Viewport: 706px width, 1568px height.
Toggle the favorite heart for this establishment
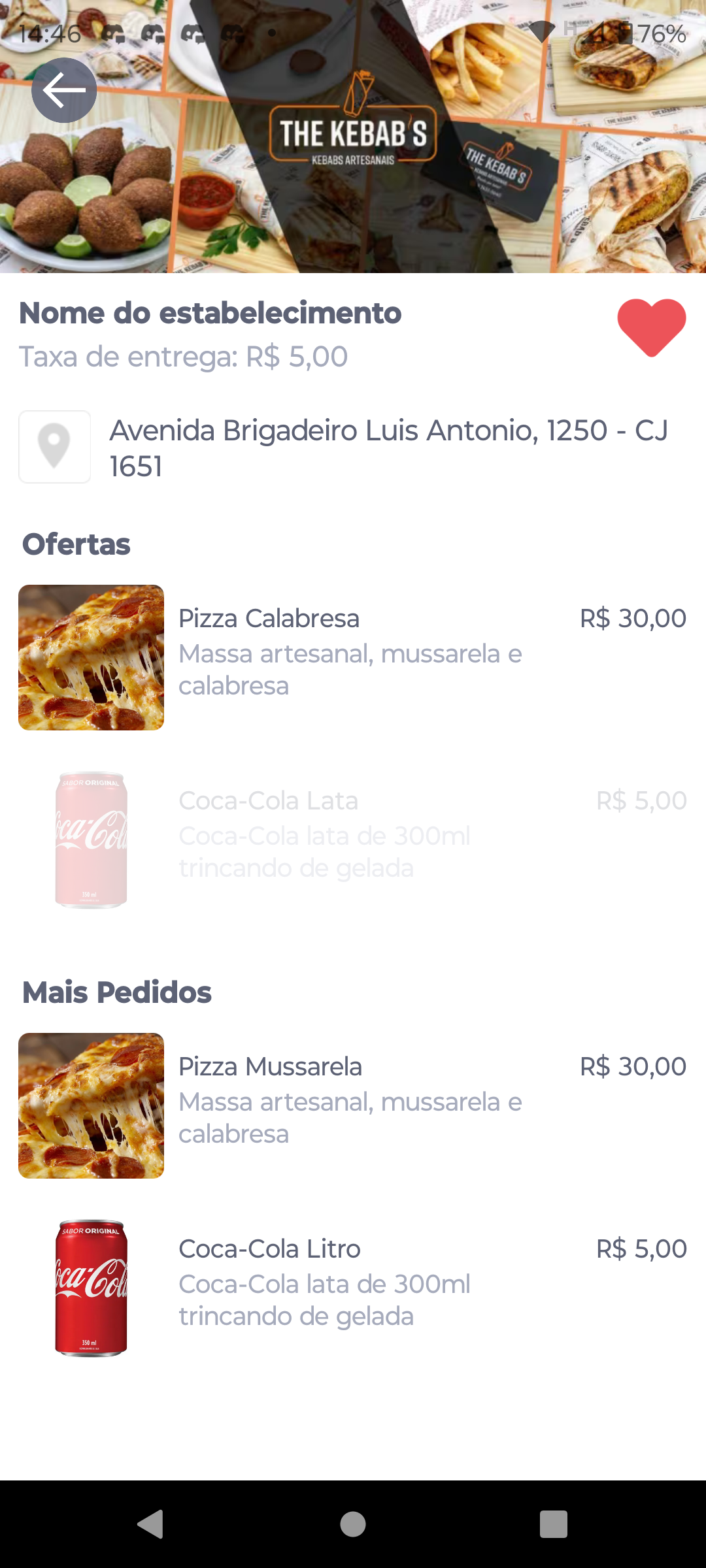coord(651,327)
